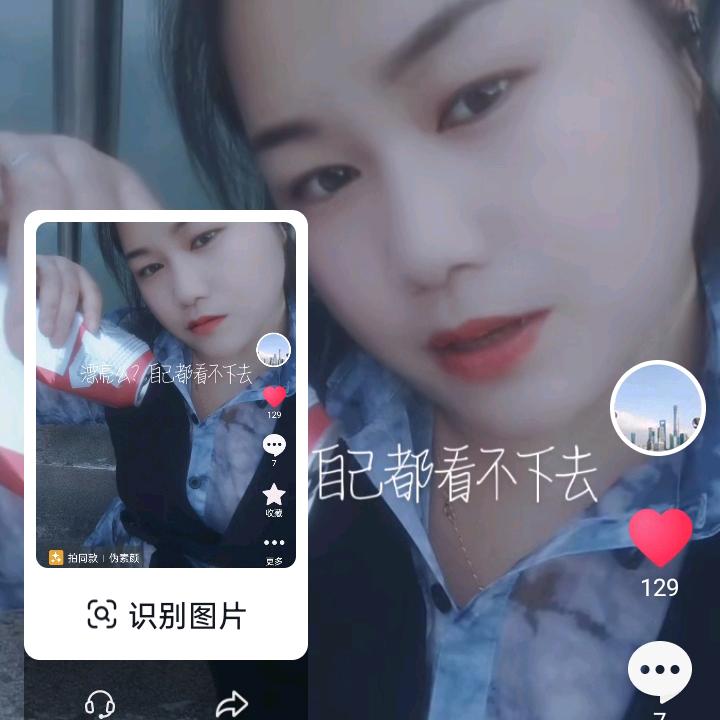Tap the 识别图片 button
Image resolution: width=720 pixels, height=720 pixels.
coord(166,614)
